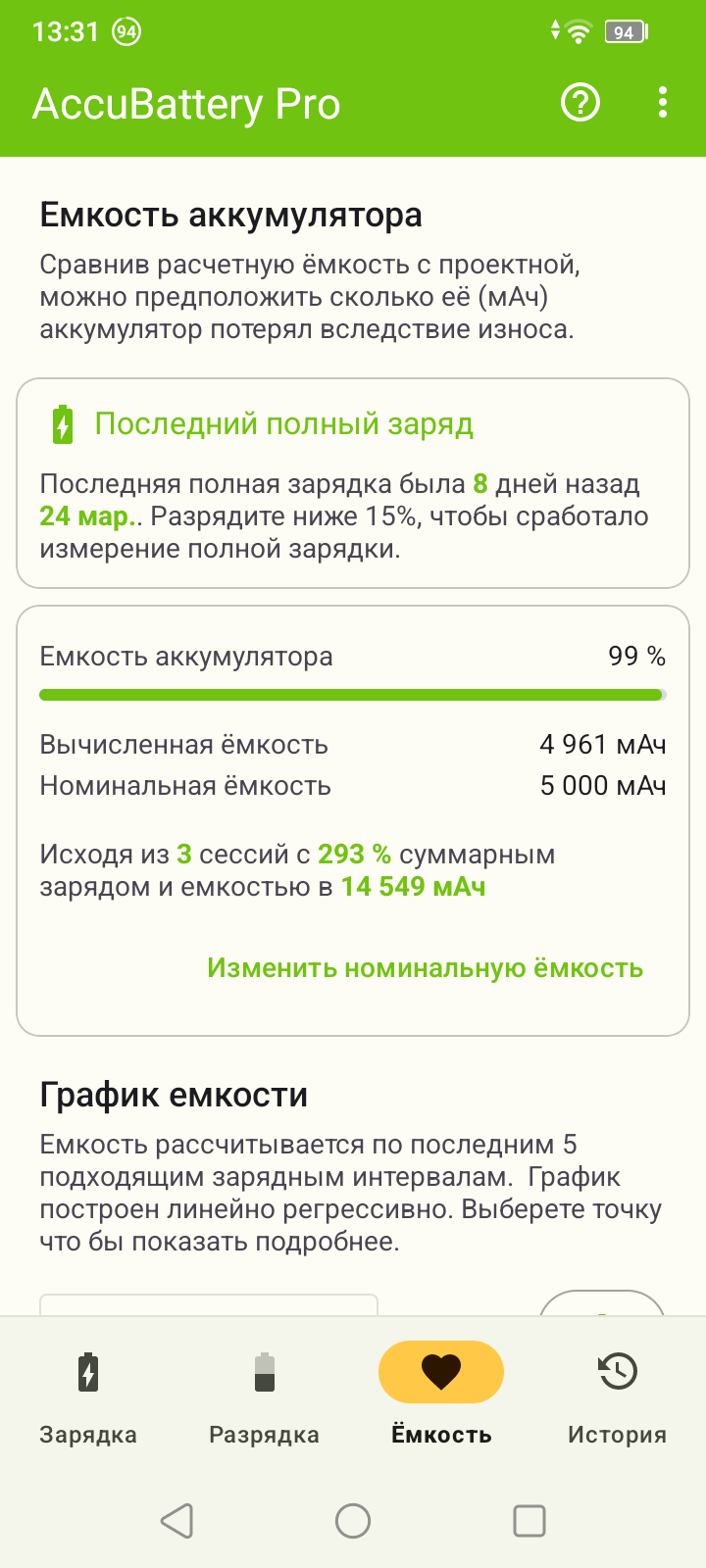This screenshot has height=1568, width=706.
Task: Open the help question mark icon
Action: pos(580,103)
